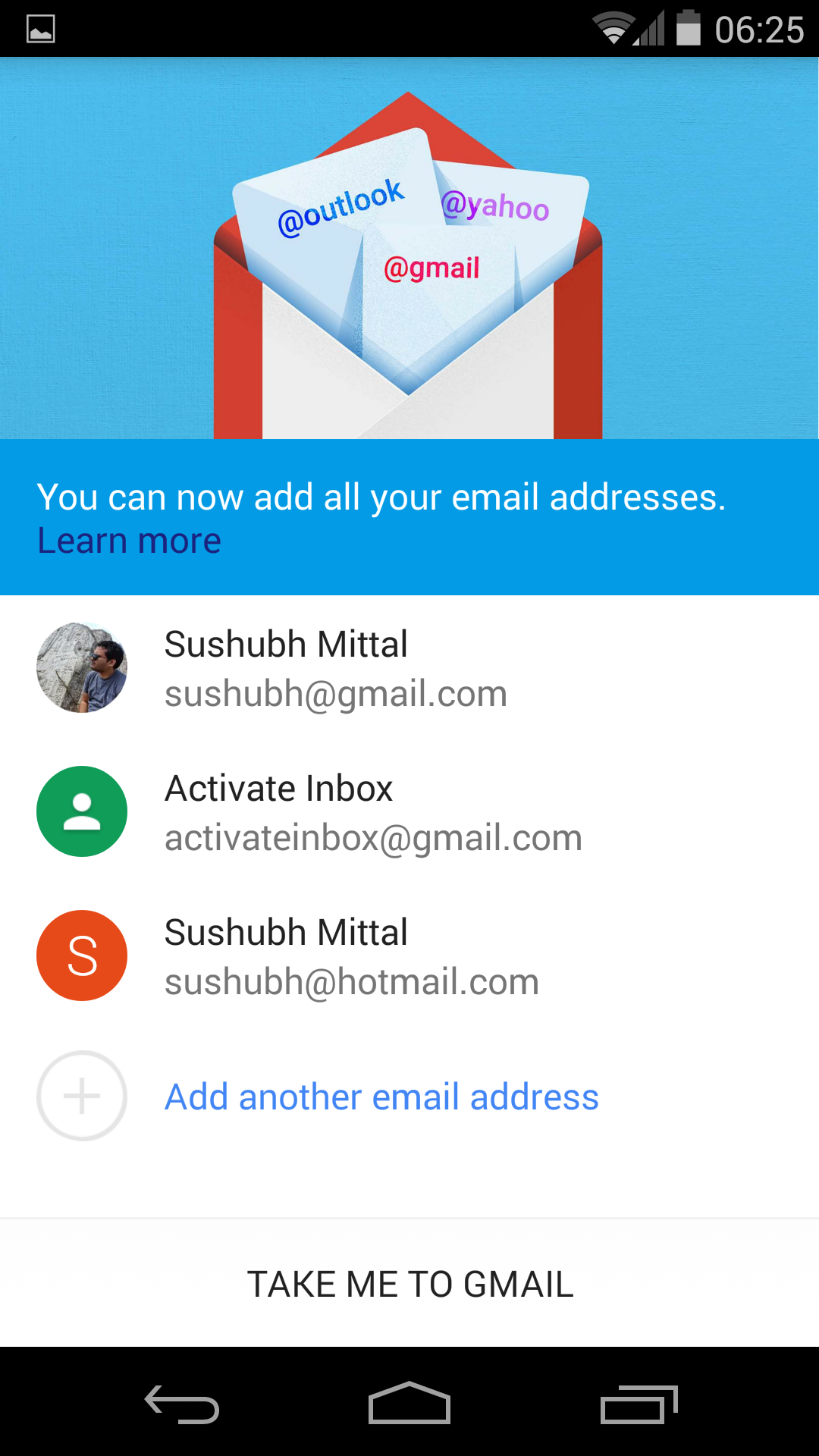
Task: Go back using the system back button
Action: [182, 1404]
